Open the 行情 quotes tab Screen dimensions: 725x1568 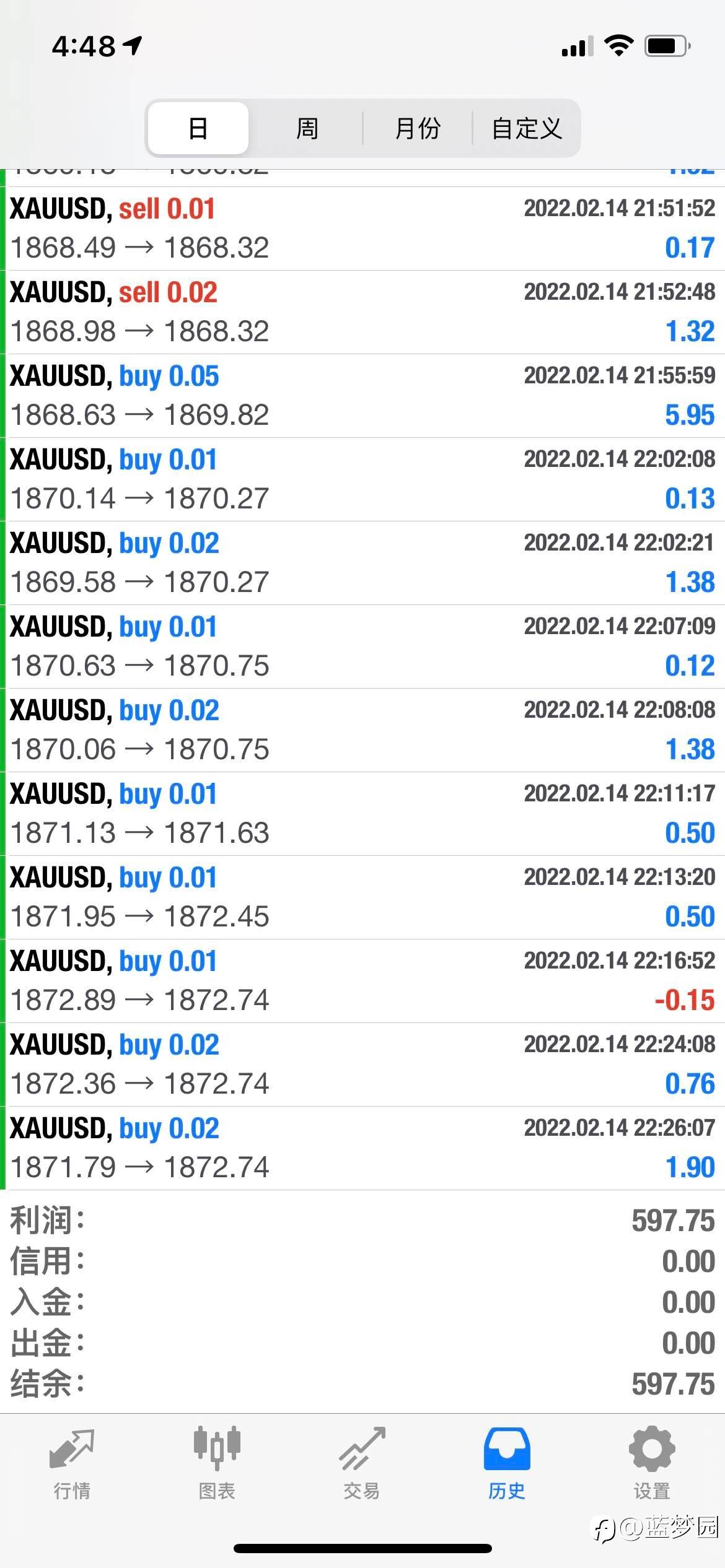[72, 1464]
